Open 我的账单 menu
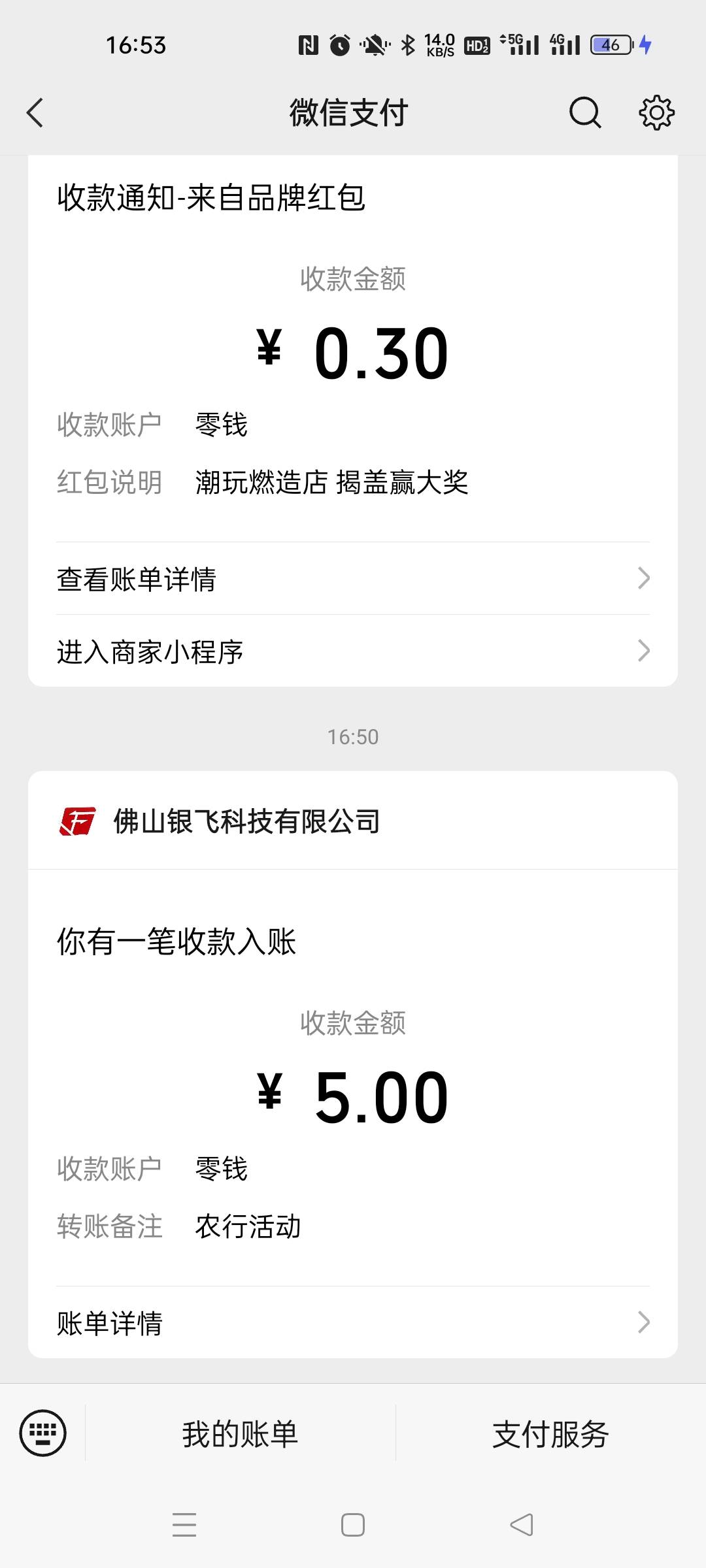Screen dimensions: 706x1568 tap(240, 1434)
